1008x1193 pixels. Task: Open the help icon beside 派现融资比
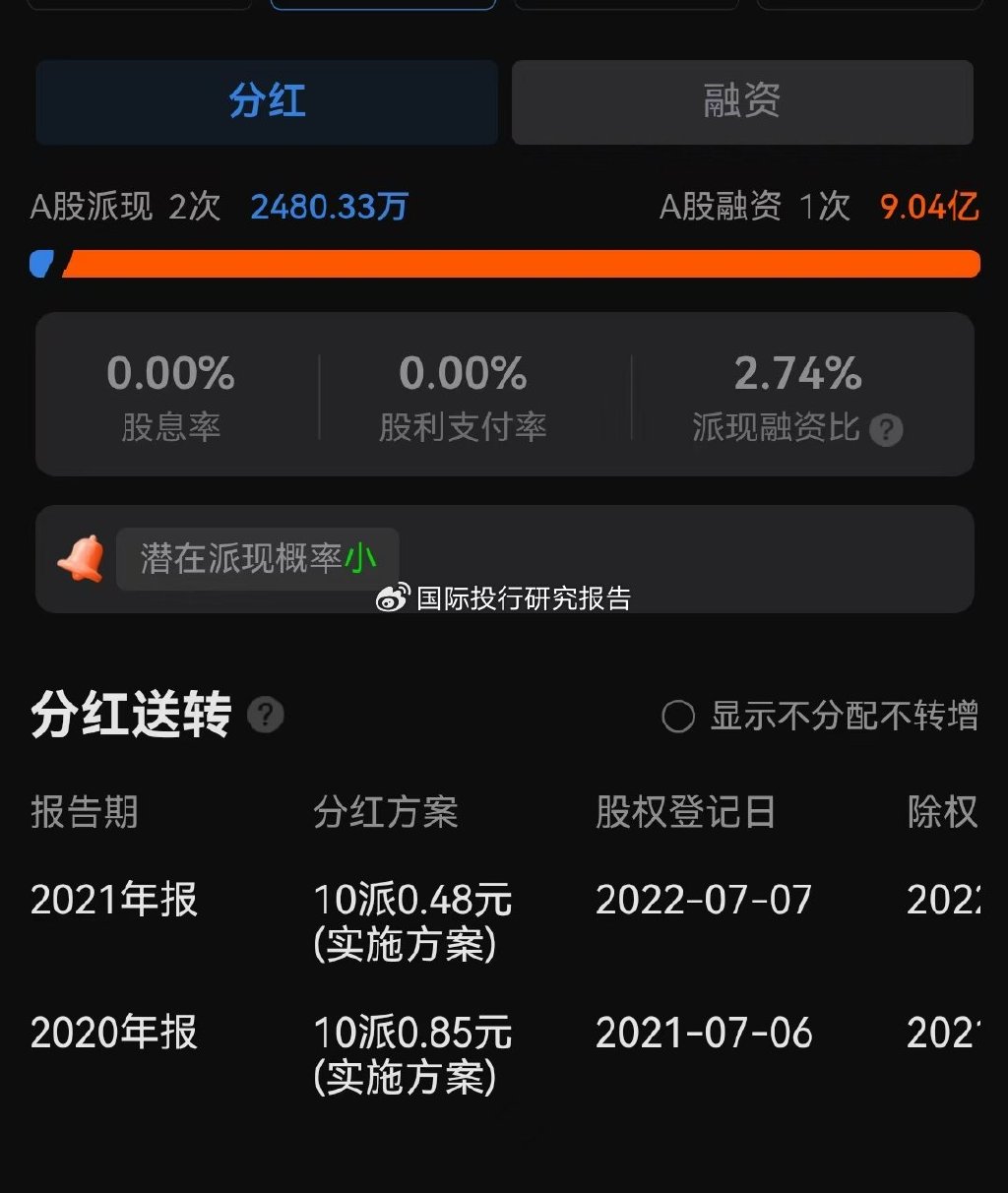click(886, 430)
